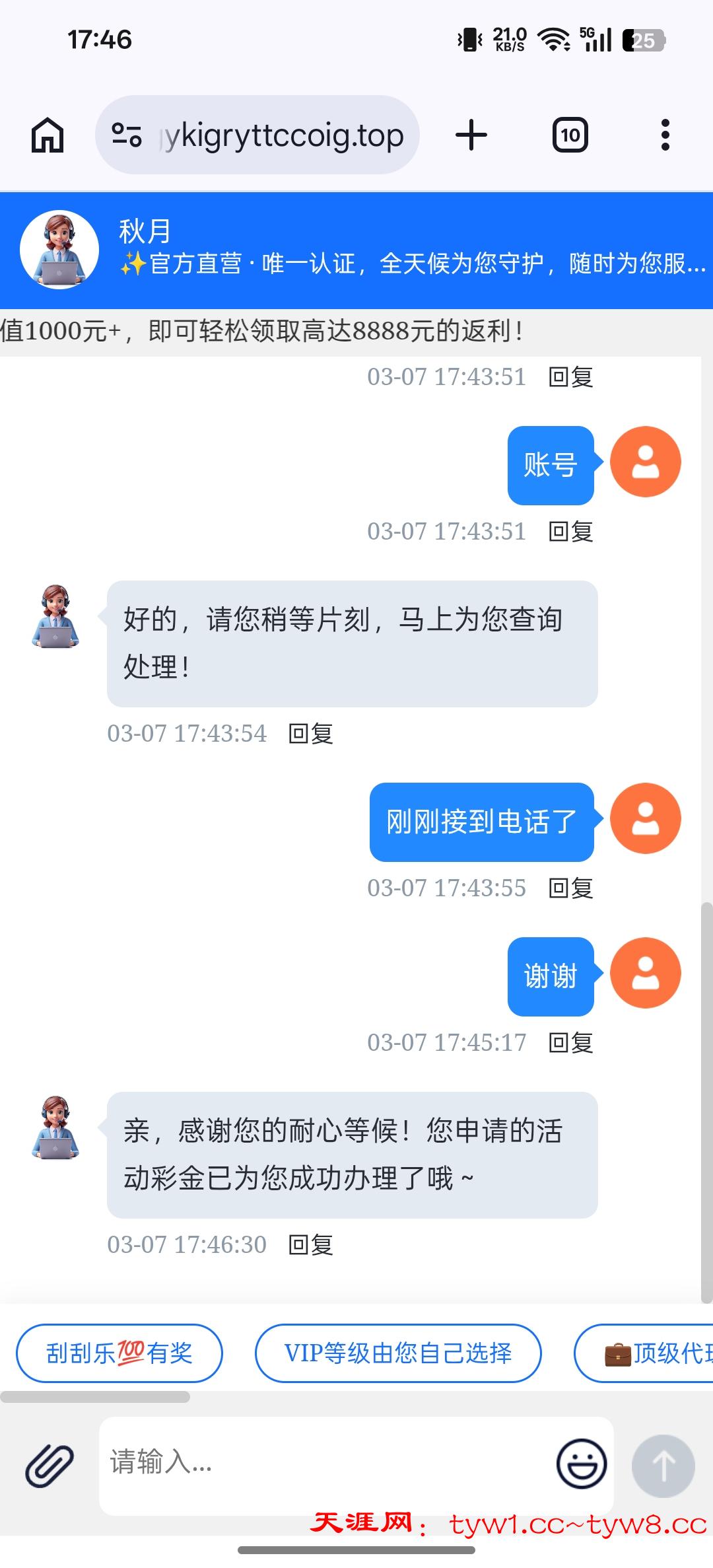Image resolution: width=713 pixels, height=1568 pixels.
Task: Open the browser overflow menu
Action: click(665, 135)
